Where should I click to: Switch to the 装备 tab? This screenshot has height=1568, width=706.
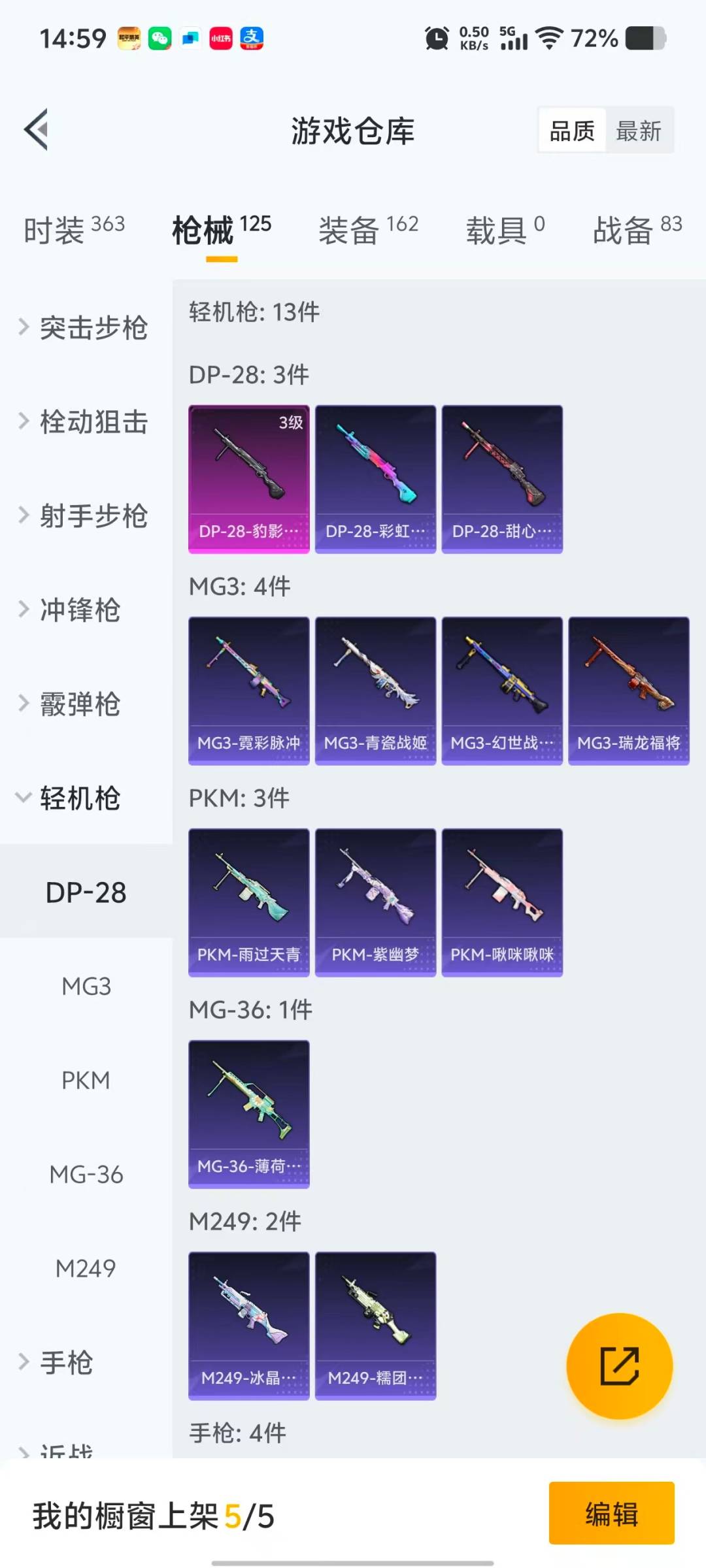tap(350, 229)
